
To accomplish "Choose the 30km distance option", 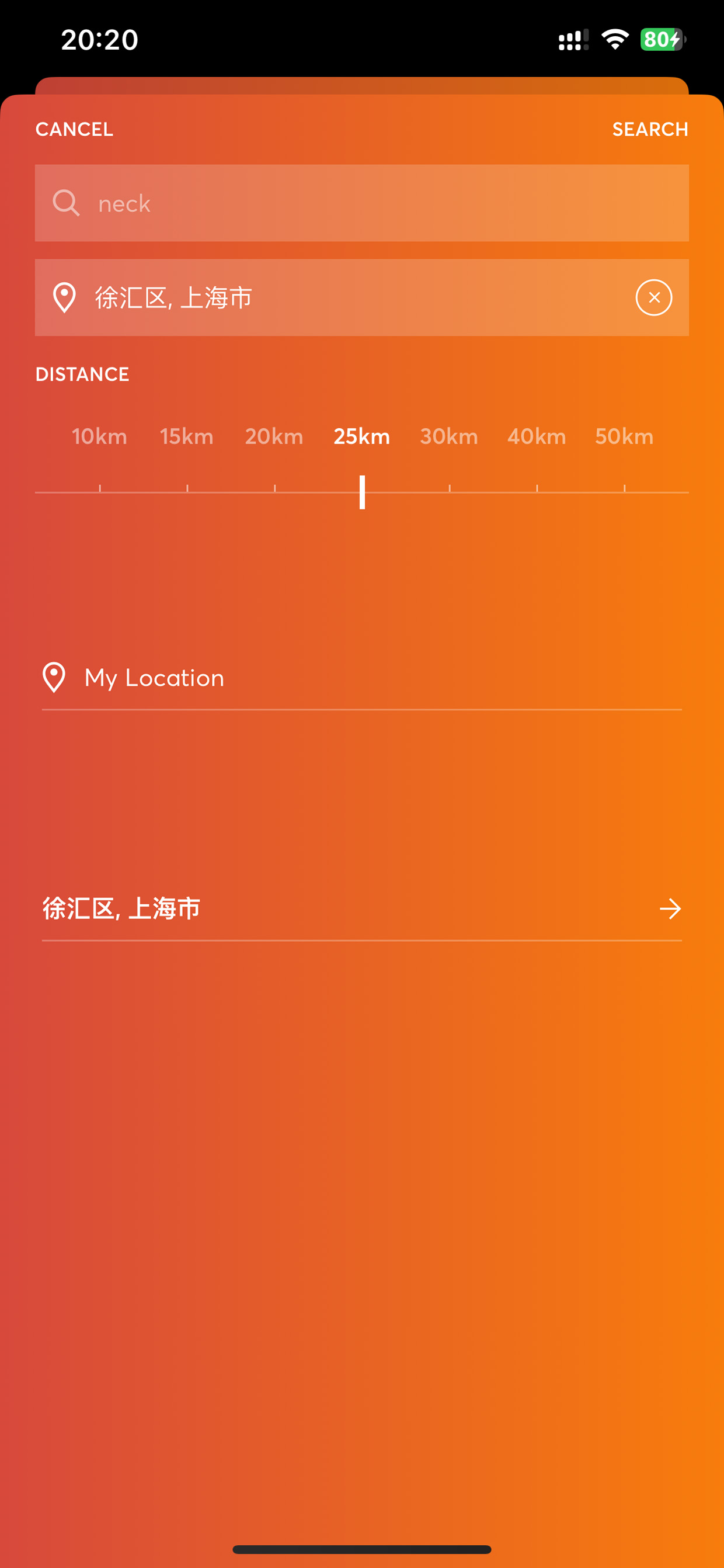I will point(449,436).
